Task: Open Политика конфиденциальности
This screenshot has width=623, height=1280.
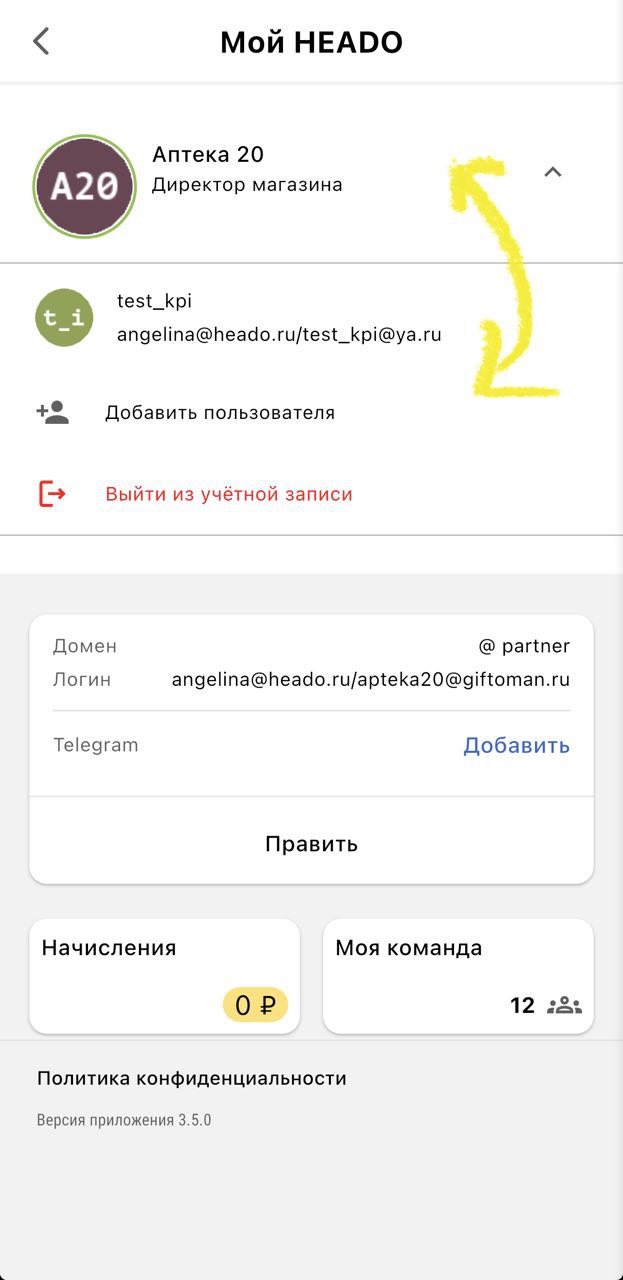Action: coord(192,1079)
